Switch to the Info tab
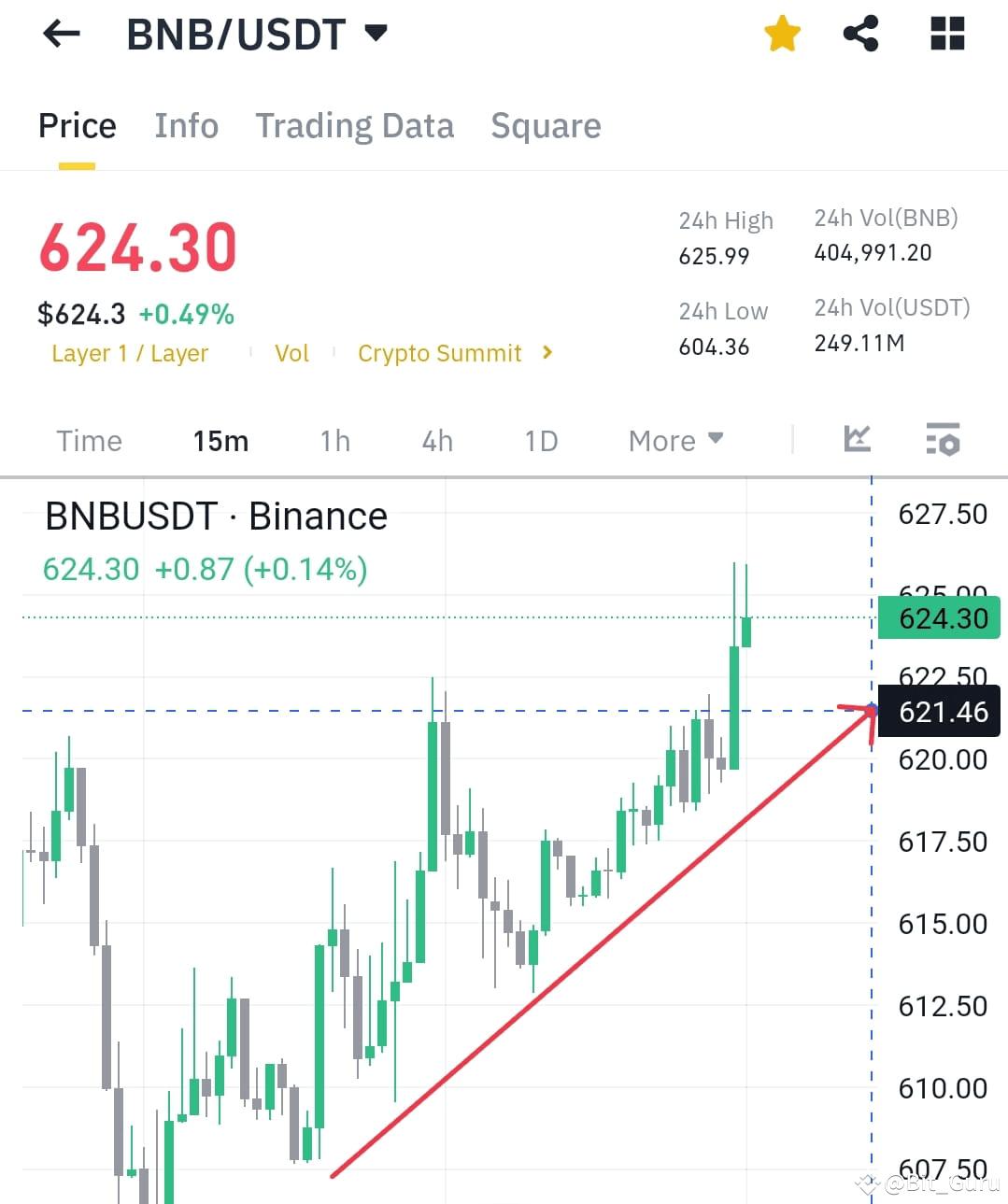 (x=186, y=126)
